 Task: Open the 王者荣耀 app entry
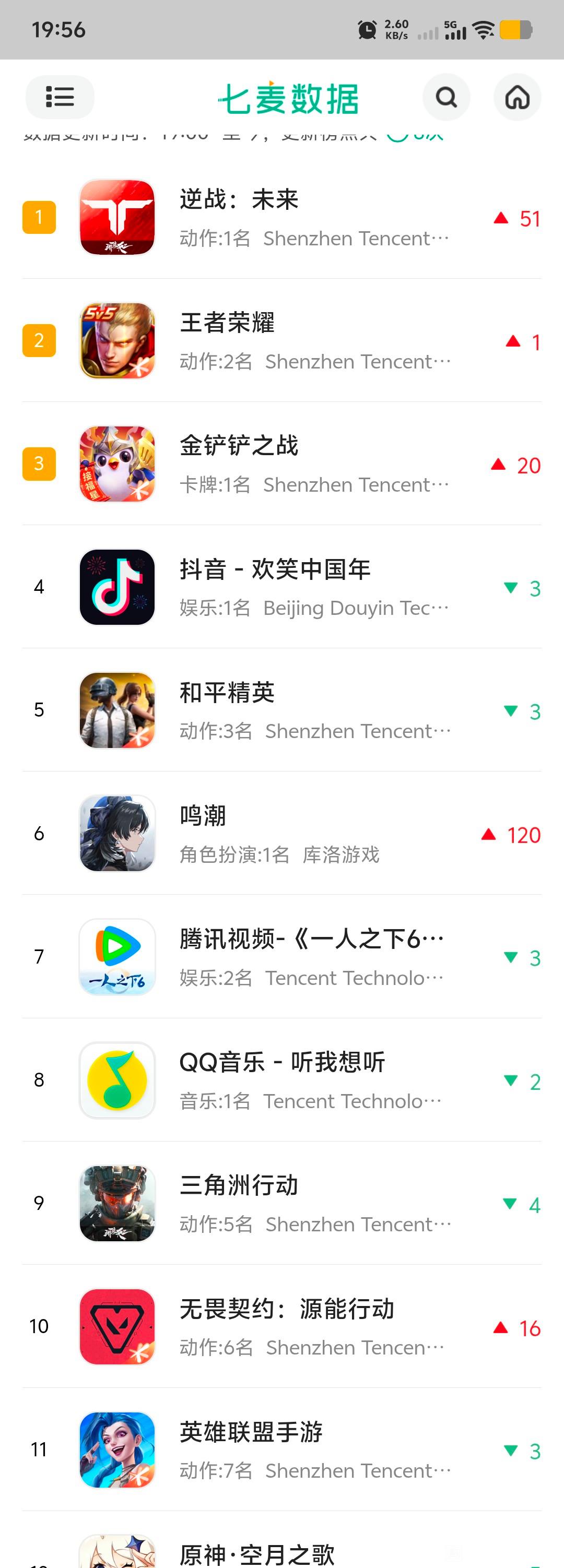pos(281,341)
